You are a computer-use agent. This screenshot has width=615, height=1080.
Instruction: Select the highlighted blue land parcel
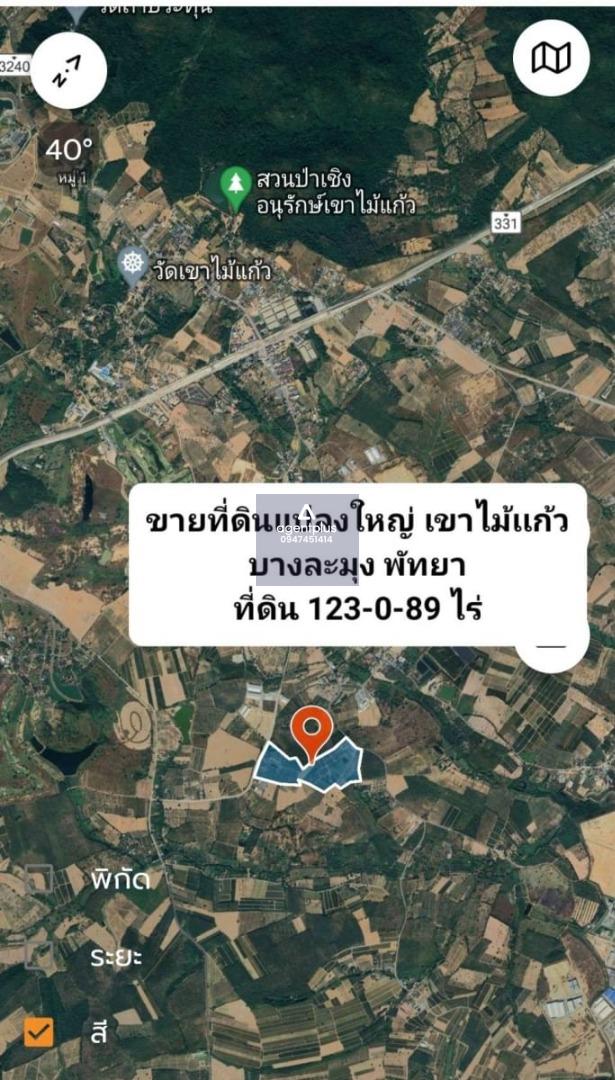click(308, 766)
